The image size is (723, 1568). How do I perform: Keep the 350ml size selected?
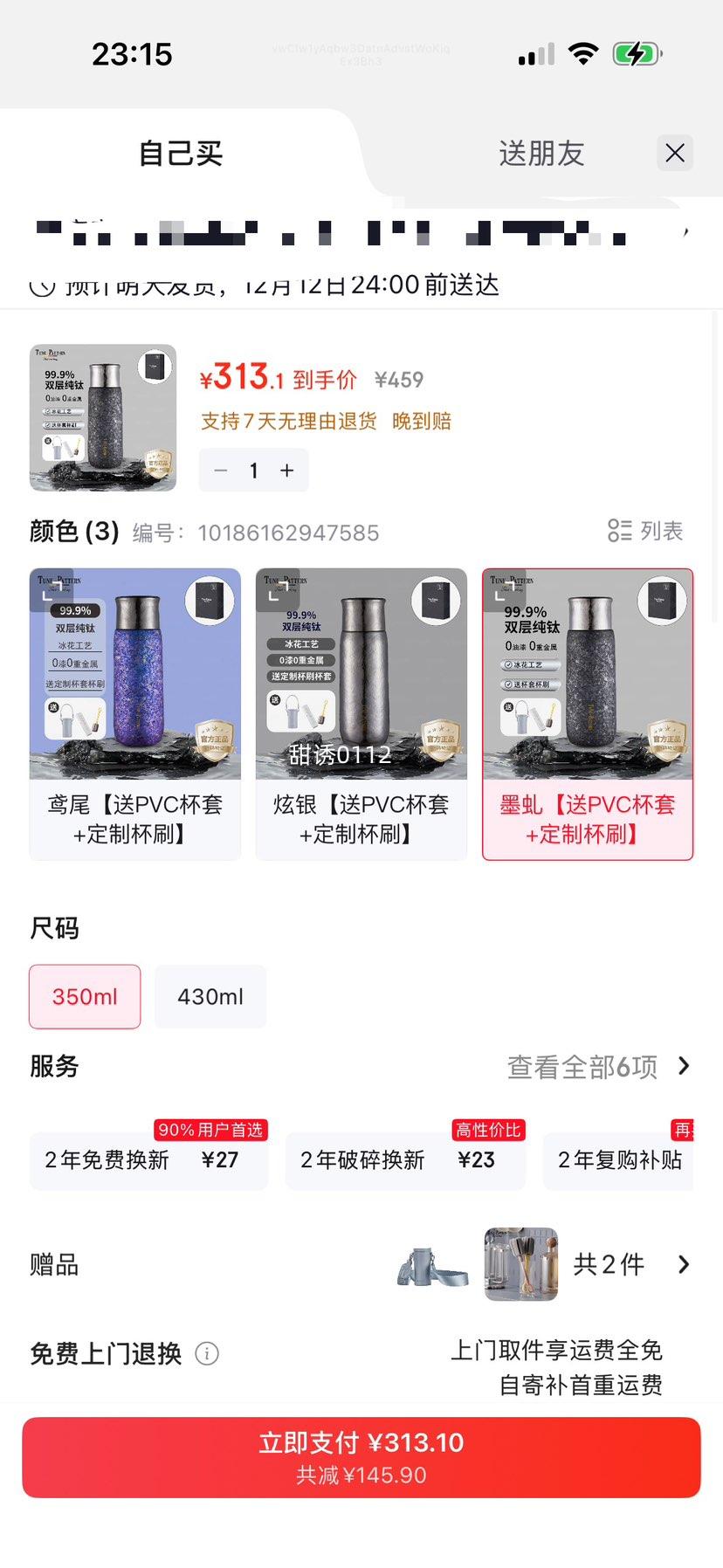click(x=85, y=996)
